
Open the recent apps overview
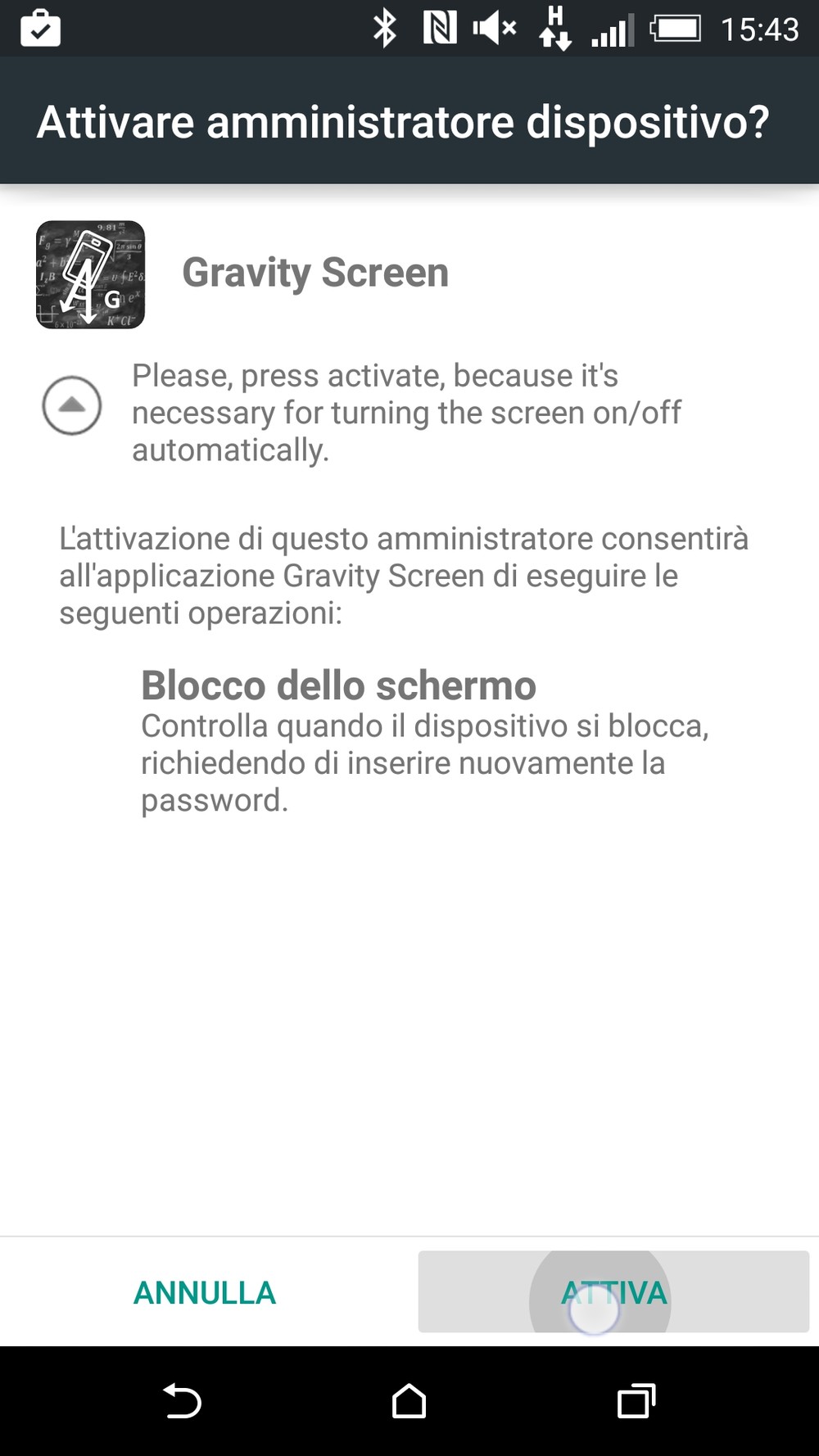636,1401
